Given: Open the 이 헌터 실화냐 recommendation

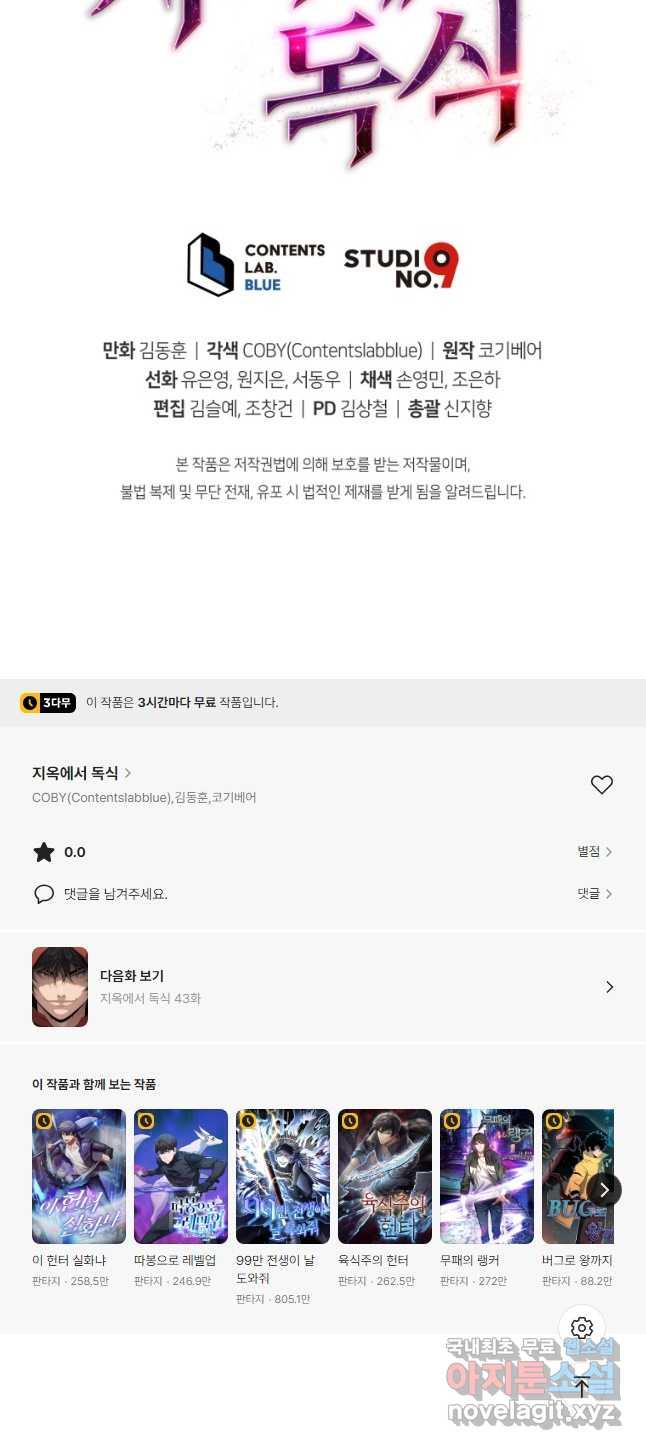Looking at the screenshot, I should click(79, 1176).
